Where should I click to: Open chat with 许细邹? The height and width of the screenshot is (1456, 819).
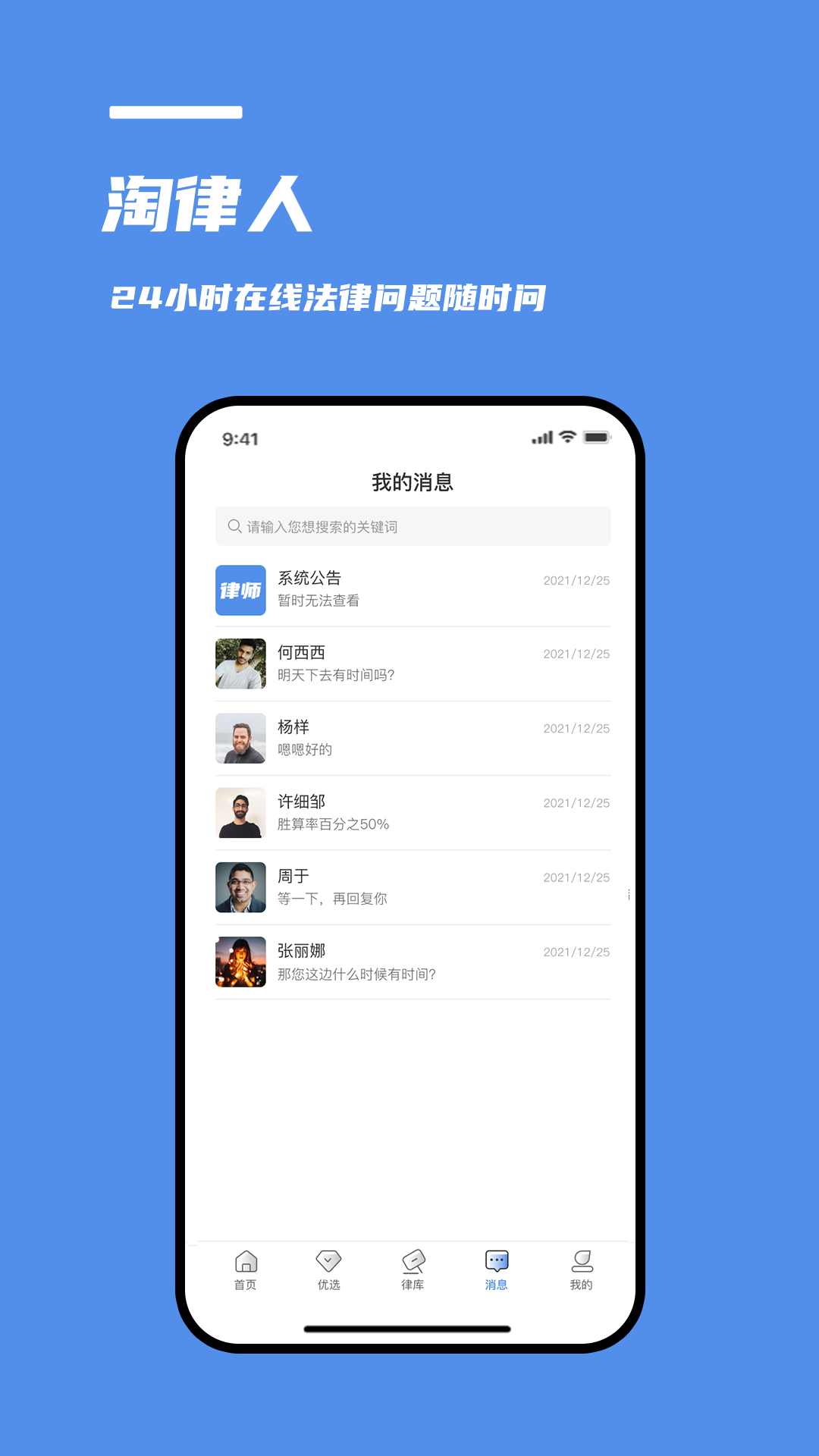click(x=413, y=812)
